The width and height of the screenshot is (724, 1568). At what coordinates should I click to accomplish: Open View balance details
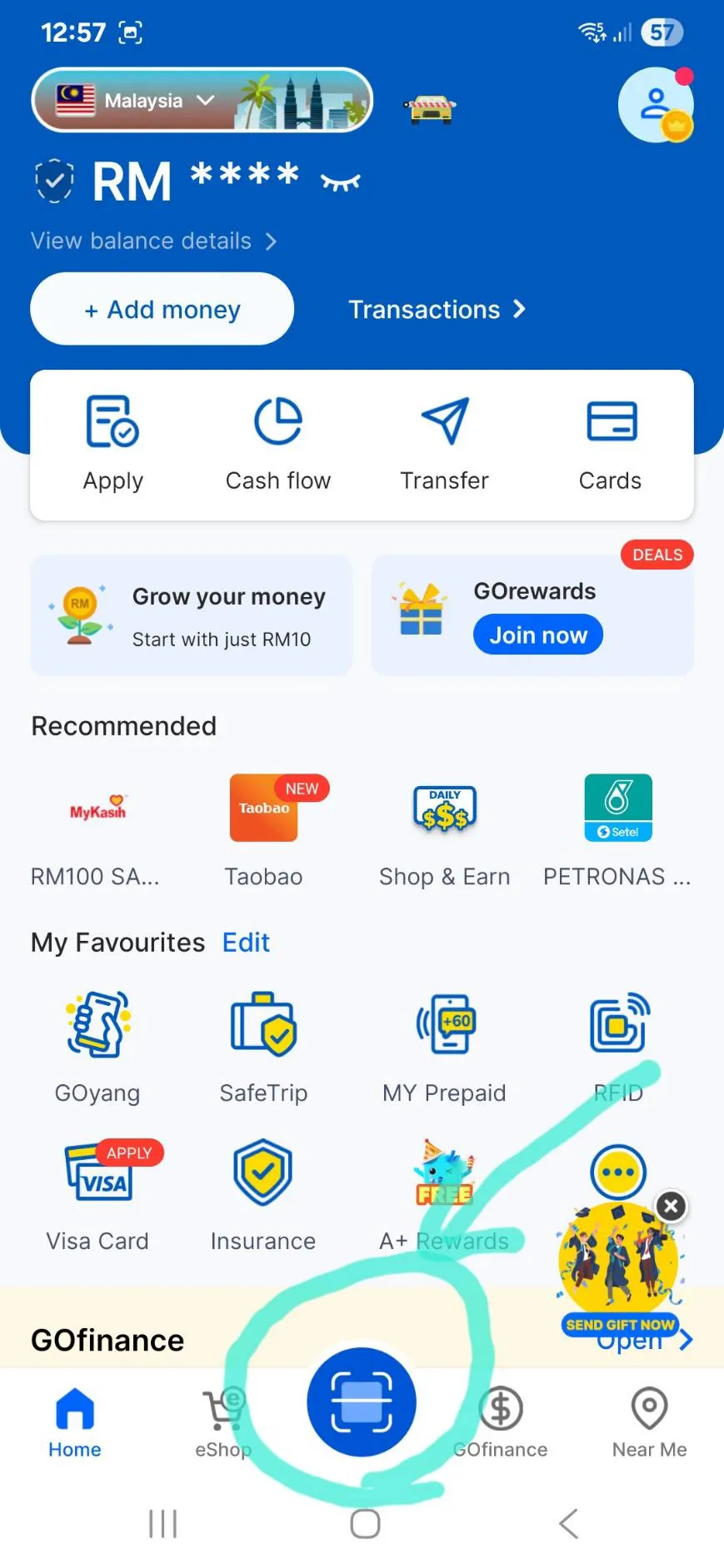(153, 241)
